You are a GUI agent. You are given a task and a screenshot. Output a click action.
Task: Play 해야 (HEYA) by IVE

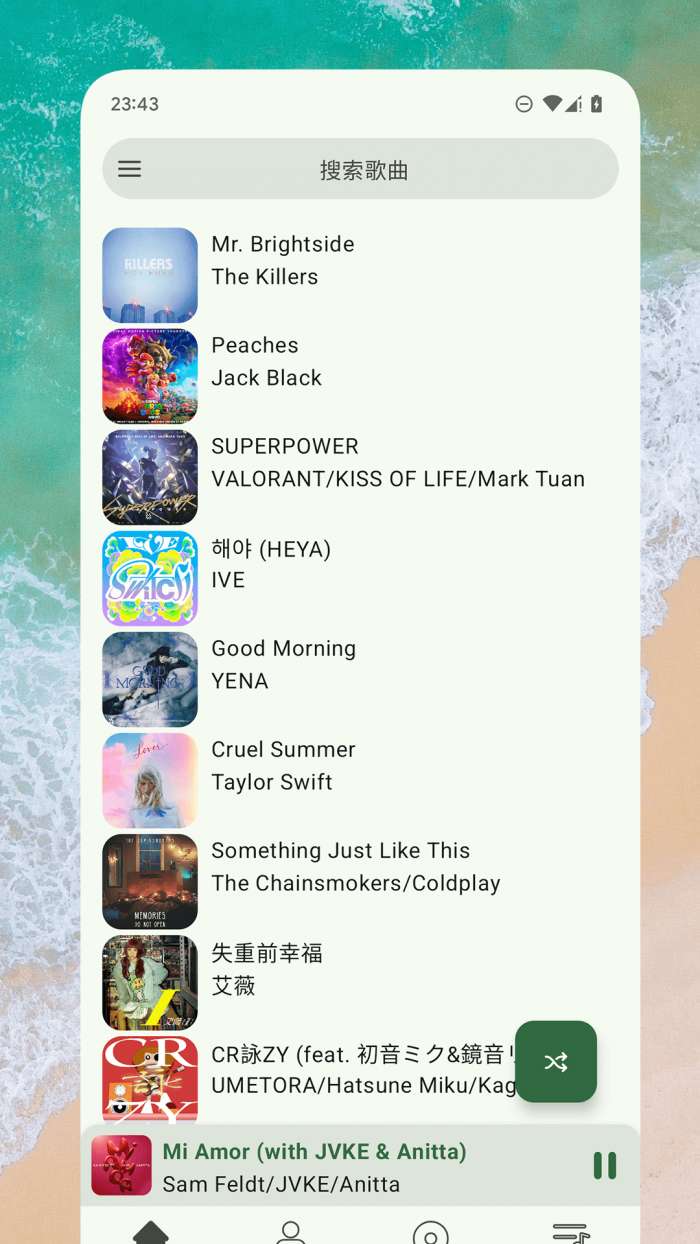pos(360,564)
